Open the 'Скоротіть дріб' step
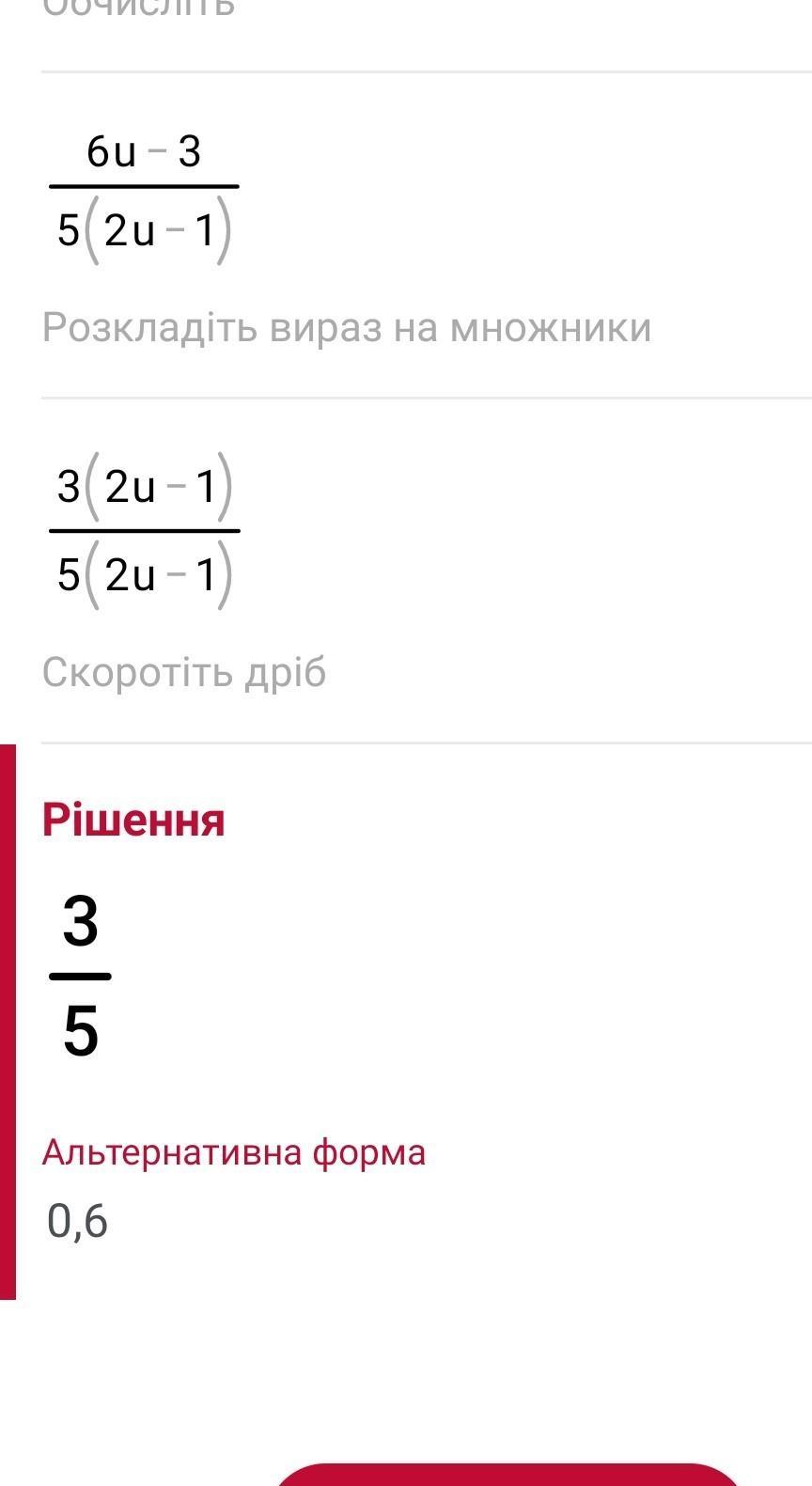The height and width of the screenshot is (1486, 812). (x=184, y=672)
